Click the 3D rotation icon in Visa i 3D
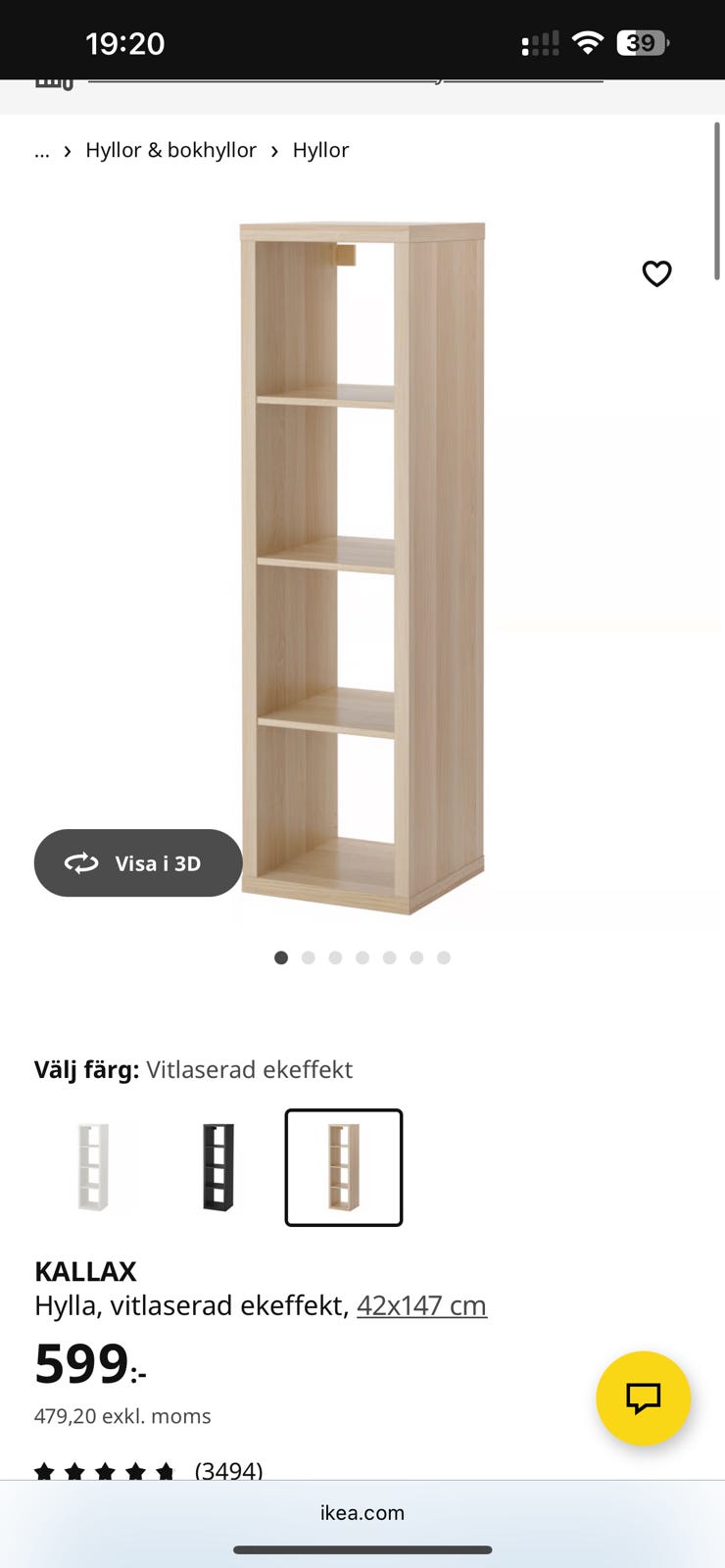725x1568 pixels. [x=82, y=863]
